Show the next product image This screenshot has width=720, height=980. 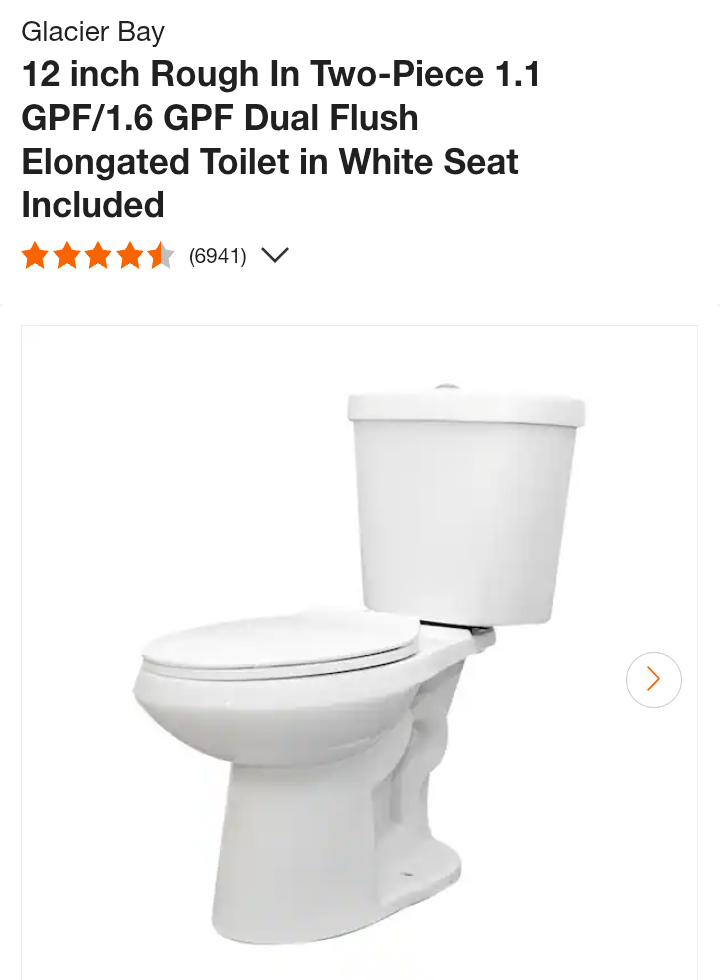(653, 680)
